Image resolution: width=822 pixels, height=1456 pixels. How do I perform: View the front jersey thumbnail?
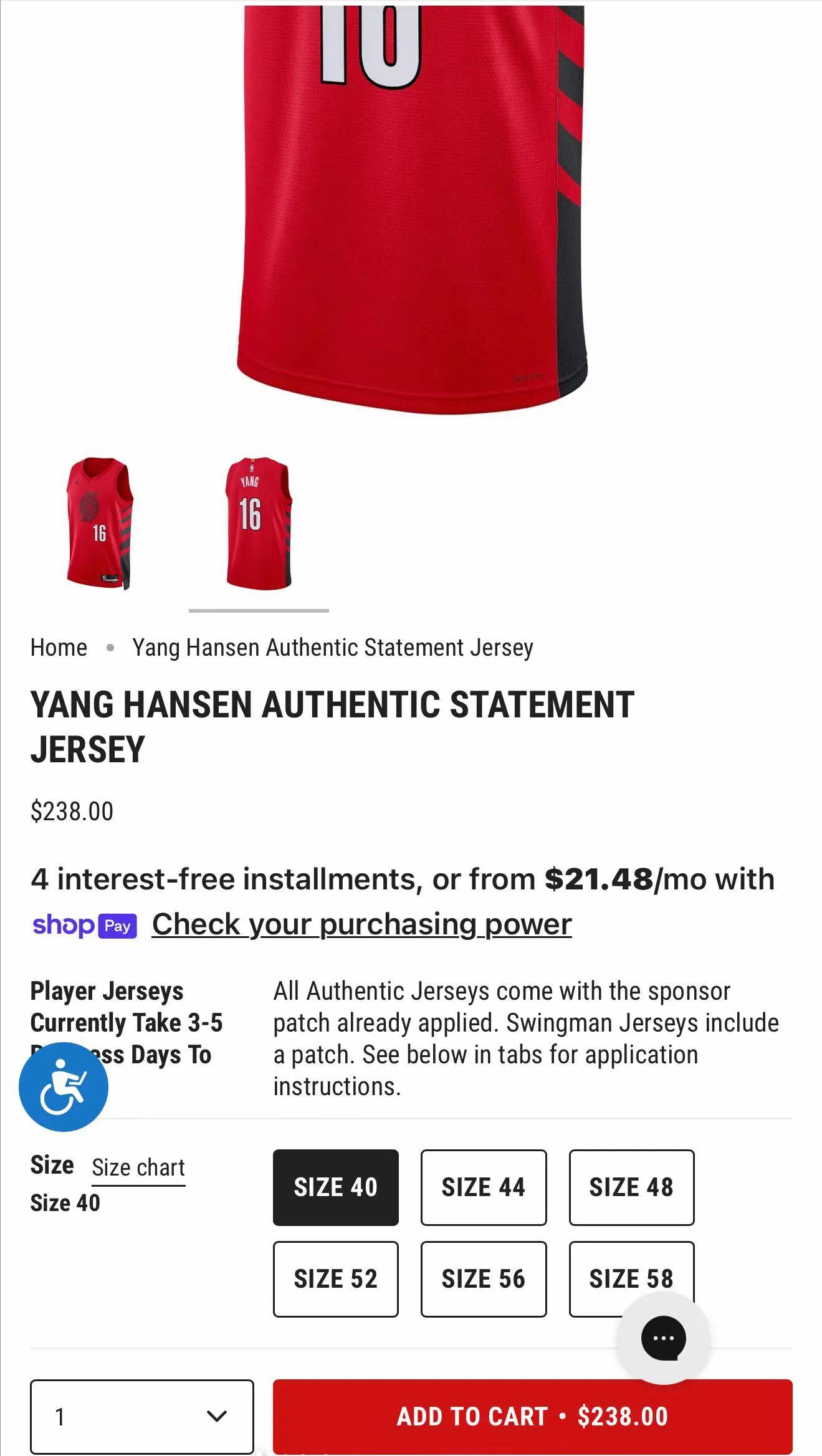click(100, 524)
